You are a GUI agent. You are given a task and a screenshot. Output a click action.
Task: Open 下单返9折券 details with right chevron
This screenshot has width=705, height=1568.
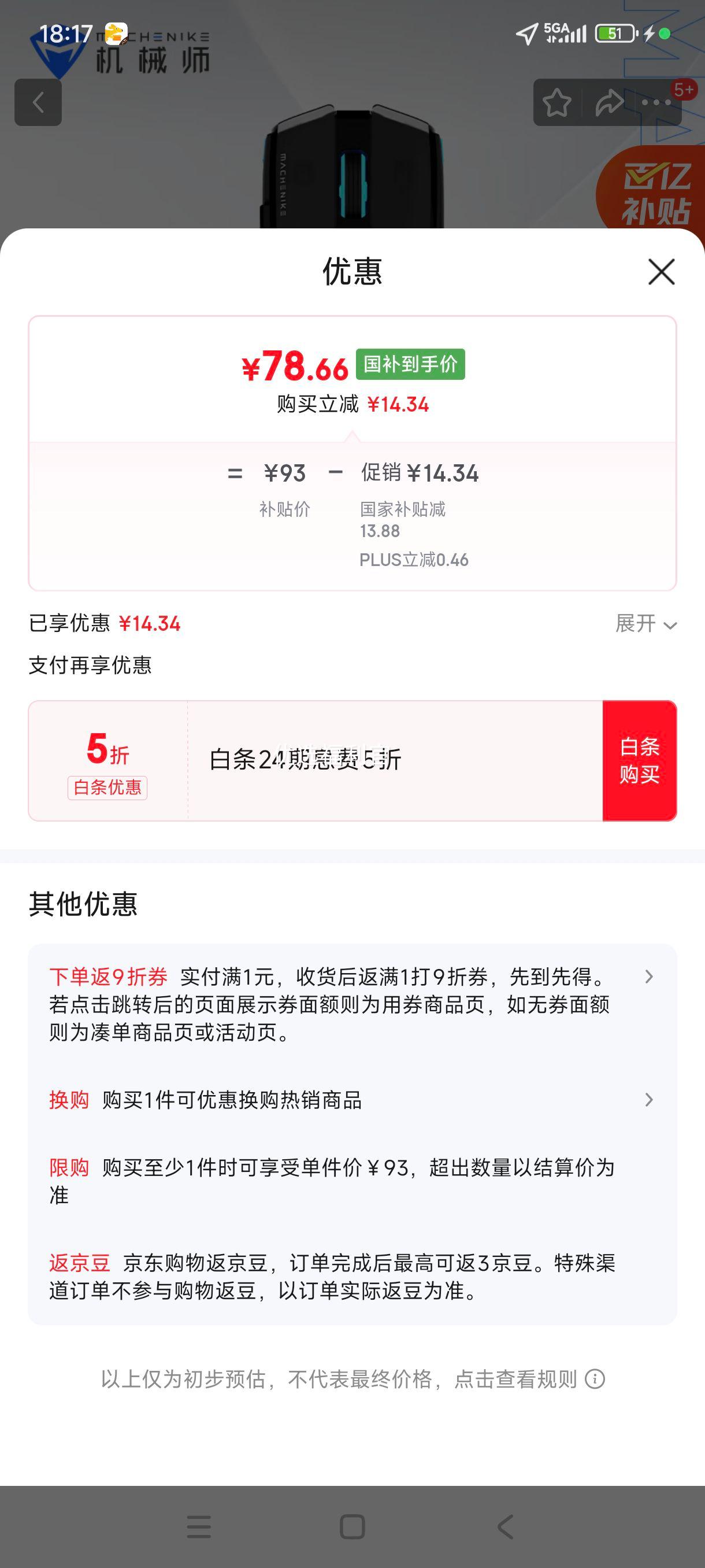pos(648,978)
